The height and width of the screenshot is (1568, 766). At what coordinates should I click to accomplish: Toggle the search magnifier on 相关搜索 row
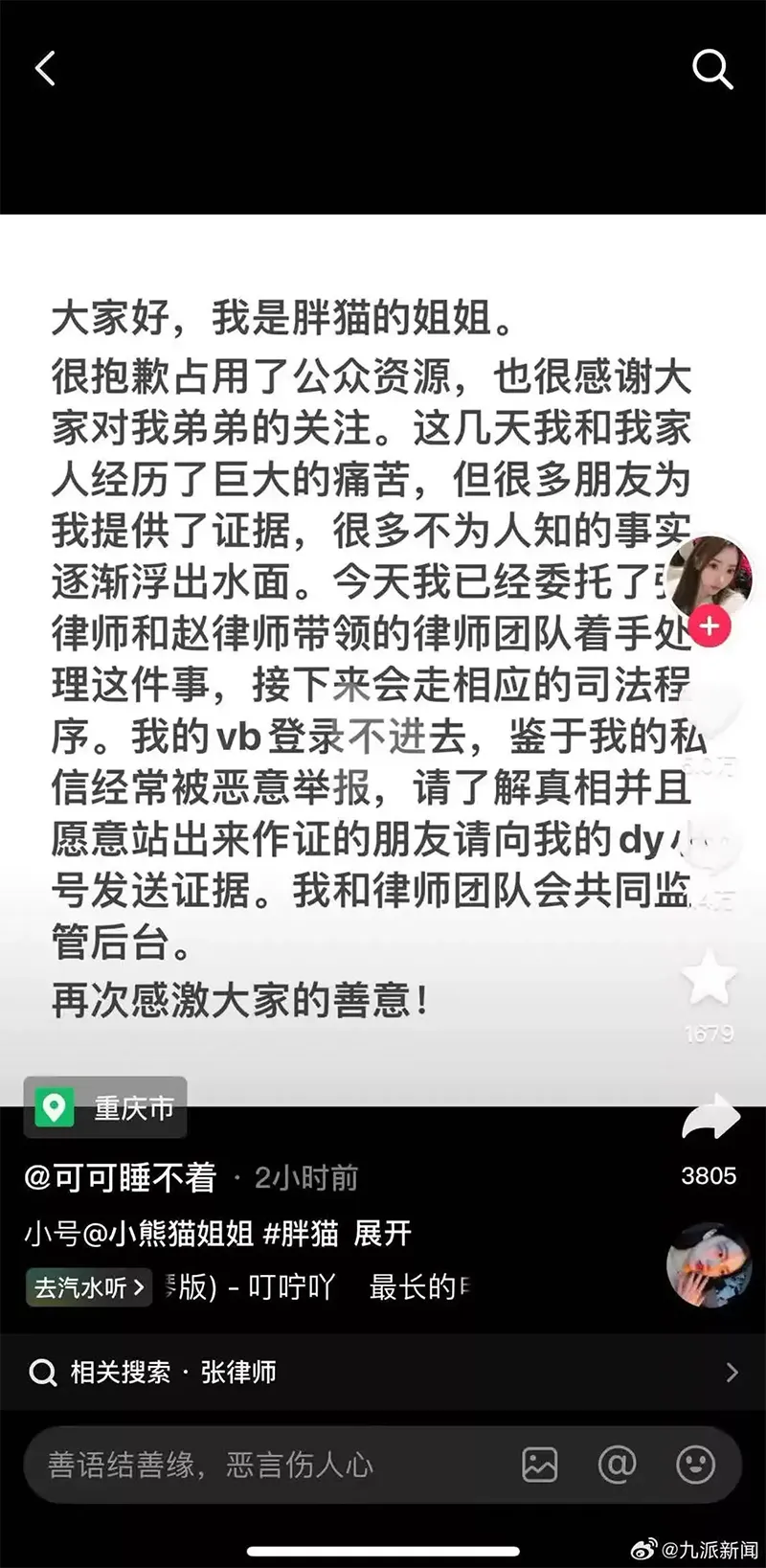[42, 1372]
